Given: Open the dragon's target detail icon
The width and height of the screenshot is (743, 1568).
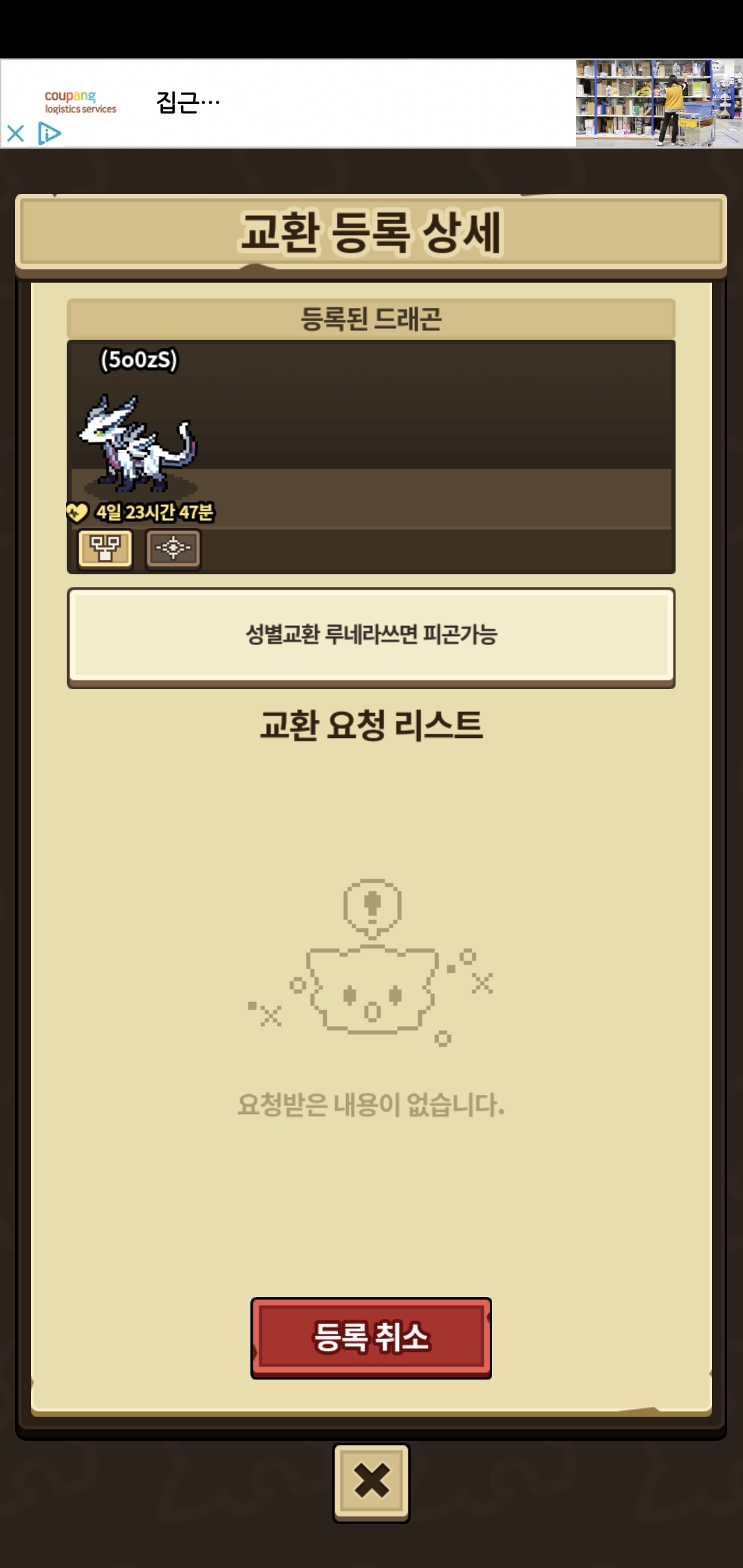Looking at the screenshot, I should click(173, 549).
